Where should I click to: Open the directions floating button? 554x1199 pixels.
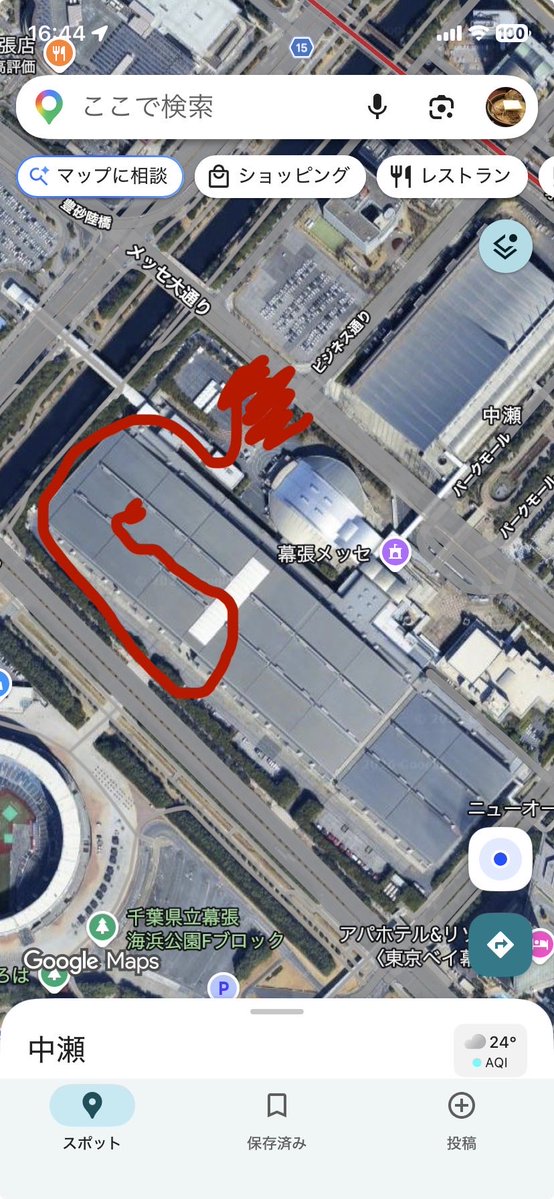[x=500, y=945]
